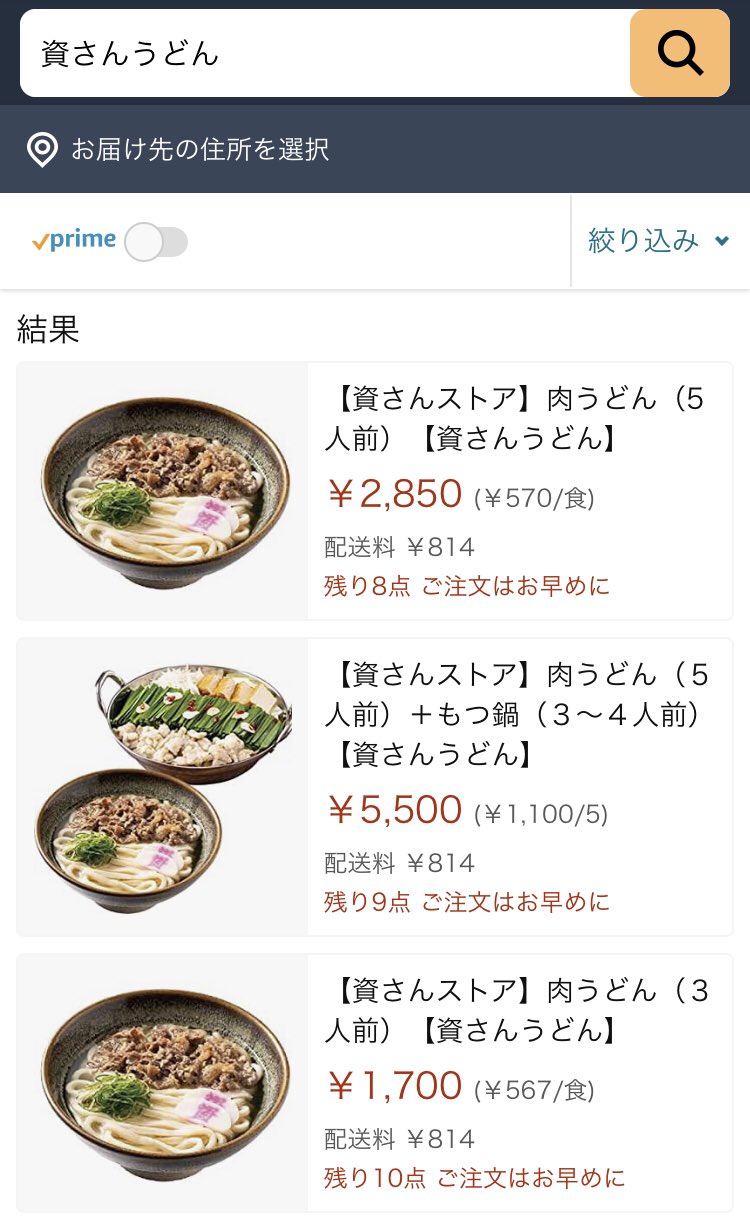Click the search magnifier icon
This screenshot has width=750, height=1216.
click(680, 53)
